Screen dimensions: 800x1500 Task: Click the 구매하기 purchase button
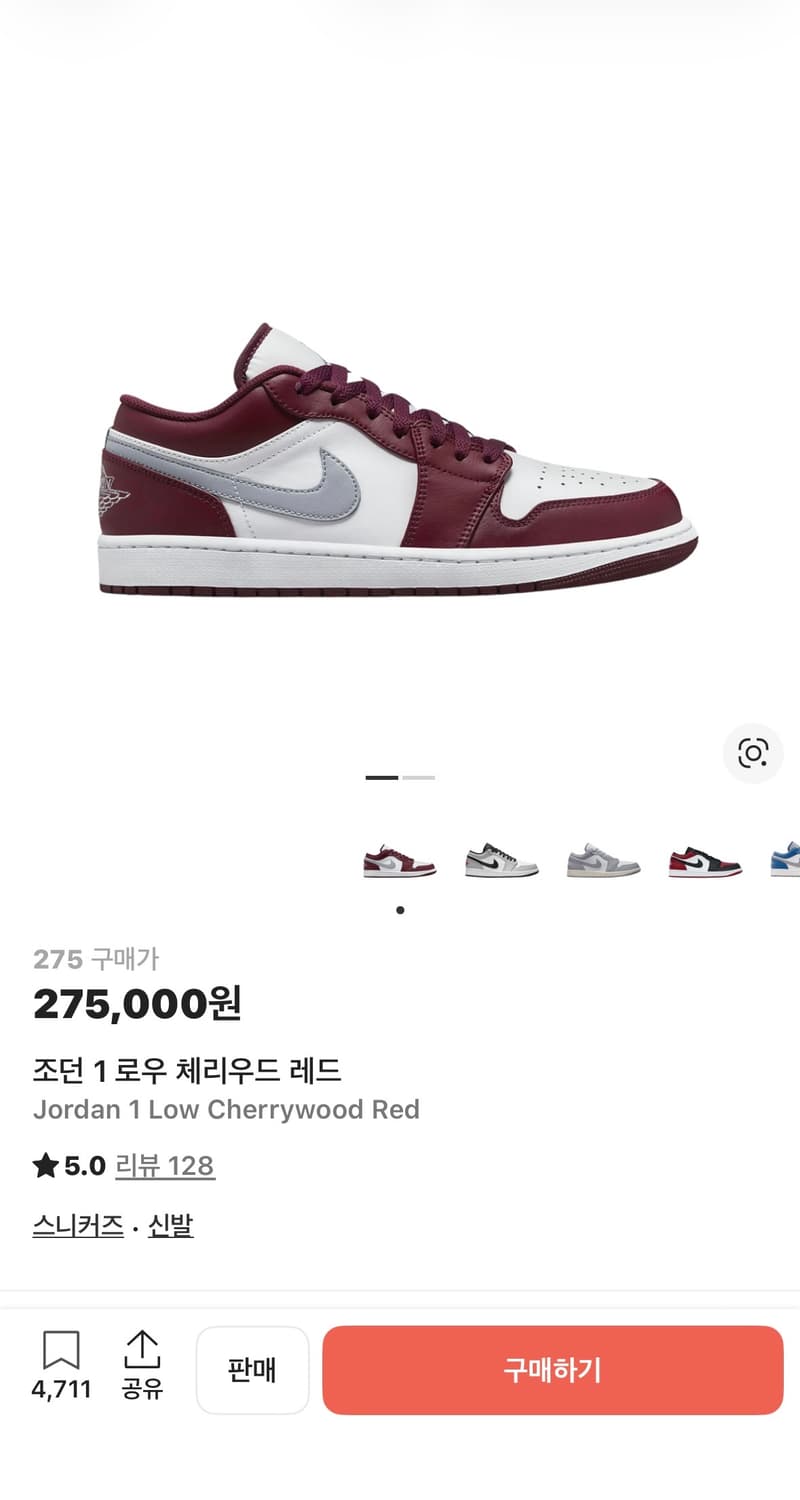point(552,1370)
